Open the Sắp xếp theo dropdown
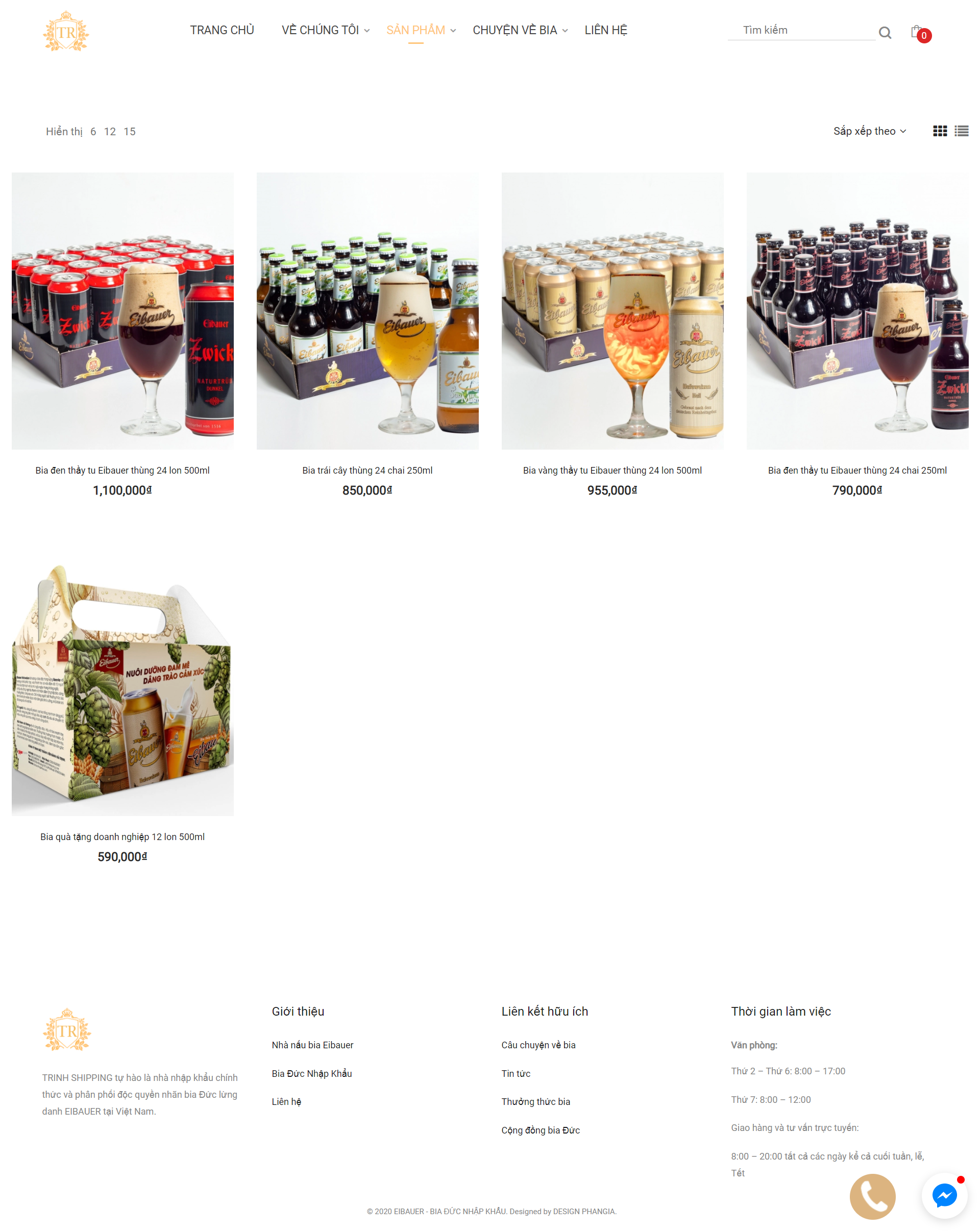980x1231 pixels. [x=869, y=131]
